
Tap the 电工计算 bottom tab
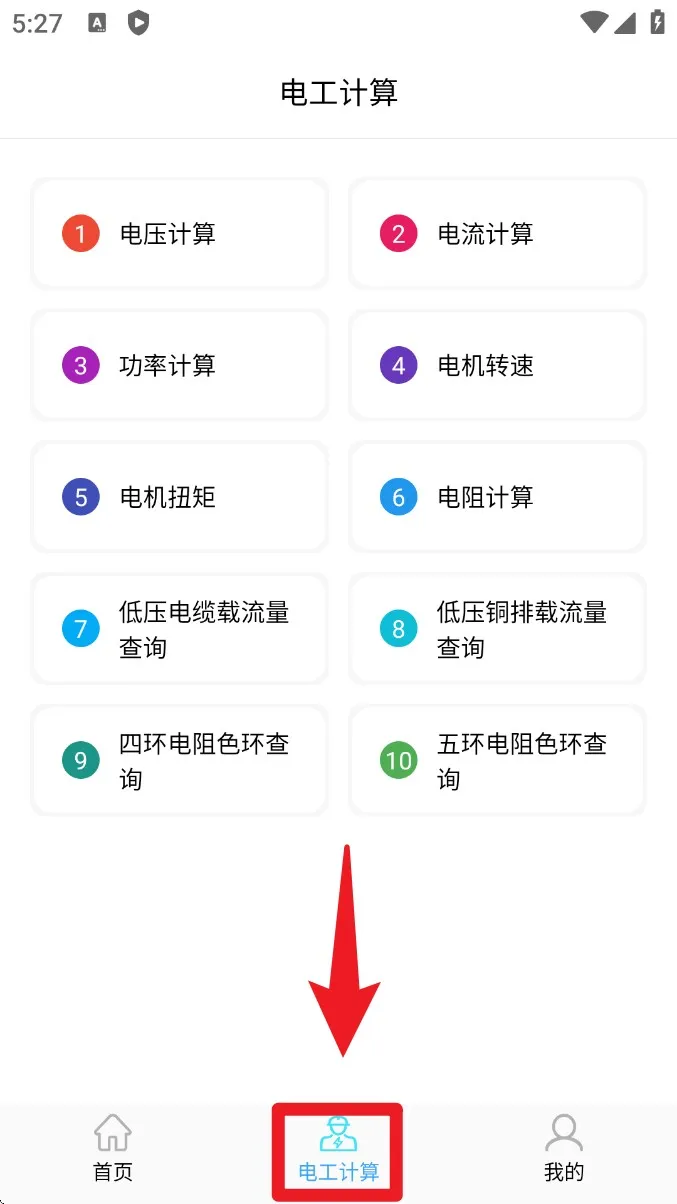click(338, 1152)
